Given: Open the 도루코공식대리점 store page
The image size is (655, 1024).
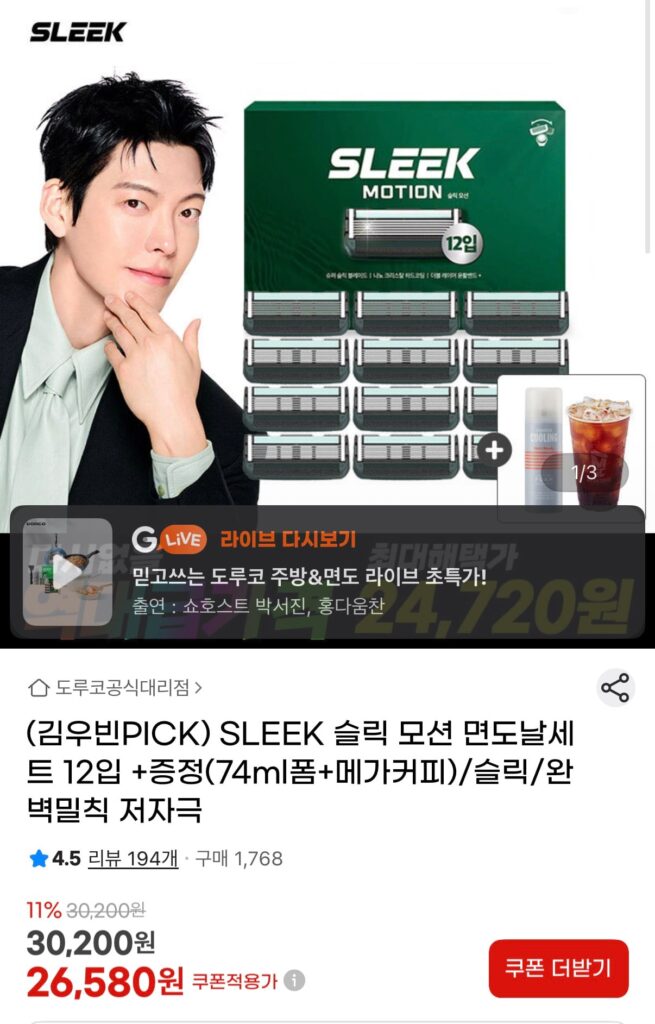Looking at the screenshot, I should (x=116, y=688).
